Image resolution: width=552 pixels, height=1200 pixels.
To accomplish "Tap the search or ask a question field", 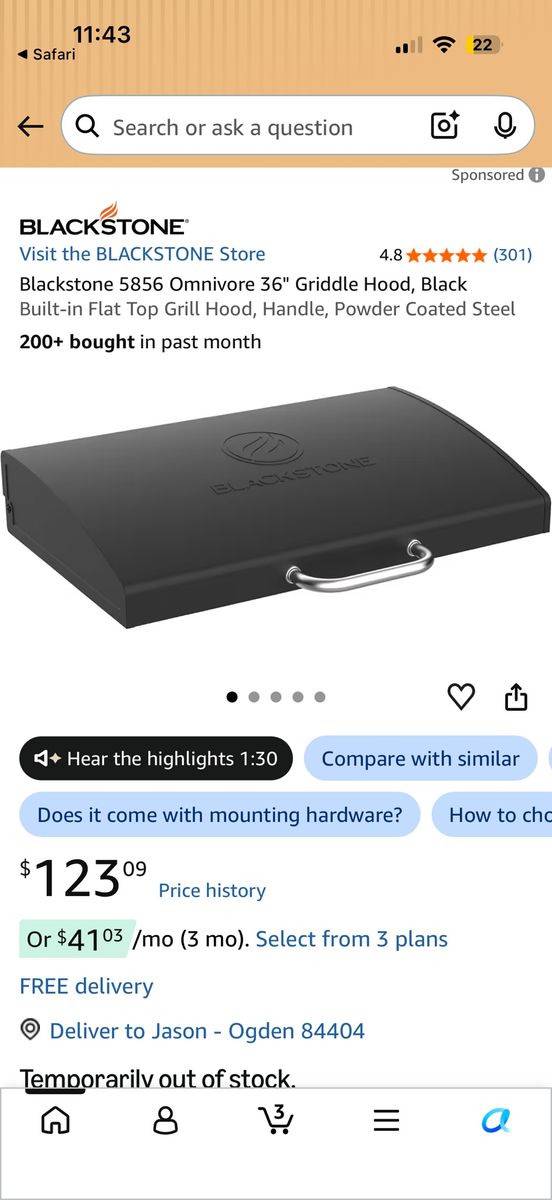I will click(298, 126).
